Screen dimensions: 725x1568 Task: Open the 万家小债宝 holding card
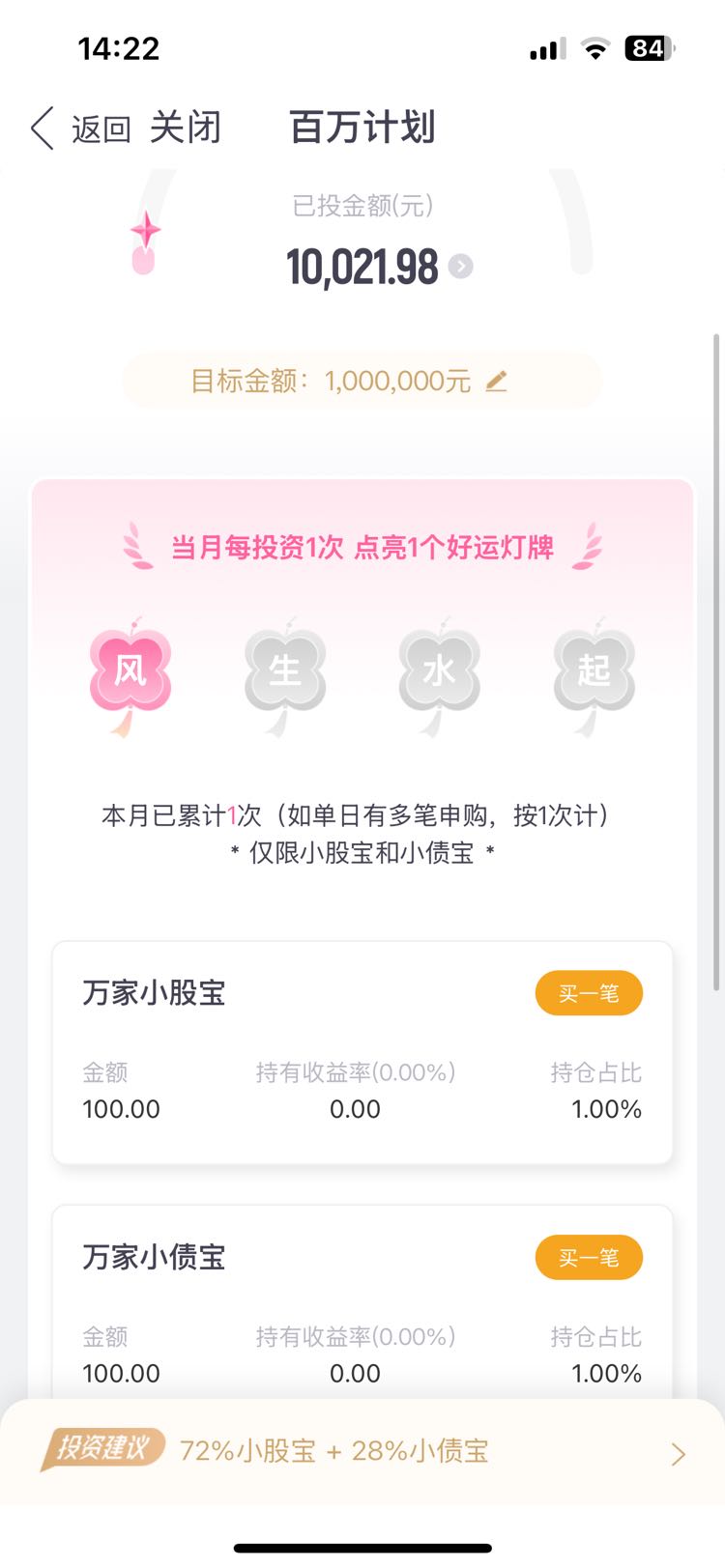pyautogui.click(x=362, y=1302)
